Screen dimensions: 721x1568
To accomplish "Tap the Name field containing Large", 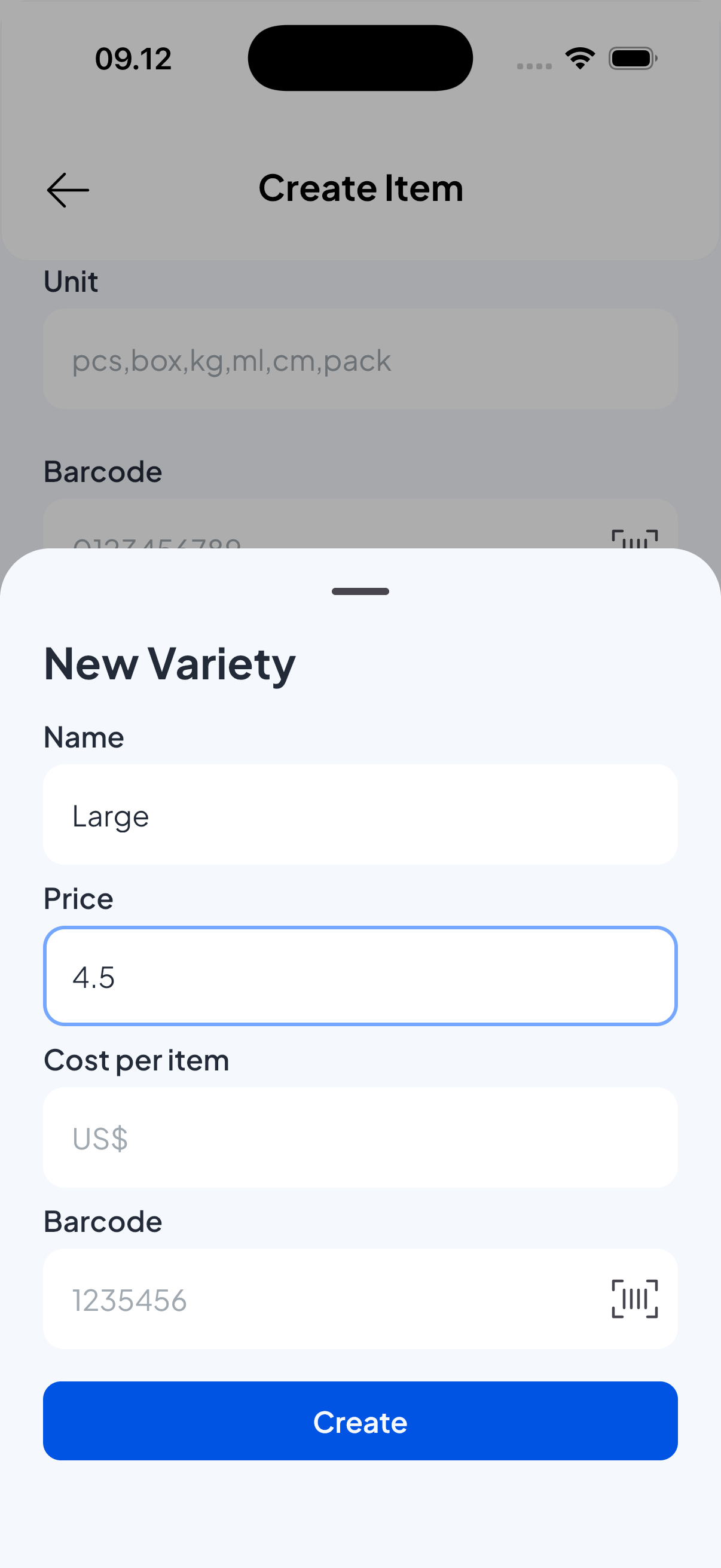I will [x=360, y=814].
